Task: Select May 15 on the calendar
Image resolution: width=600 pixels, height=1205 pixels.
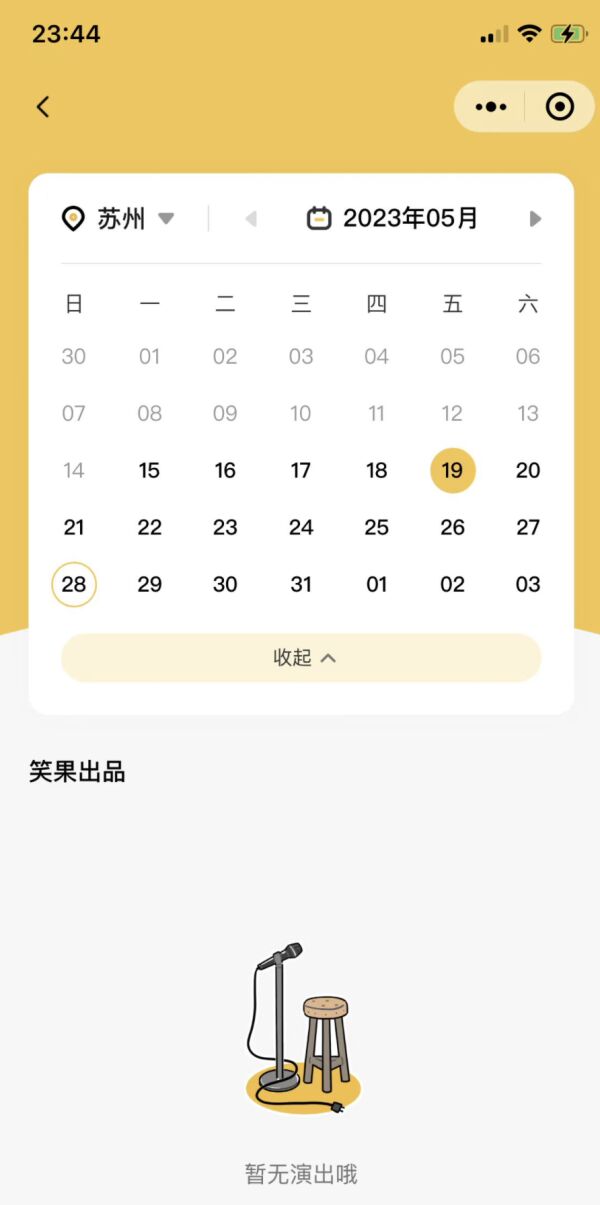Action: point(149,471)
